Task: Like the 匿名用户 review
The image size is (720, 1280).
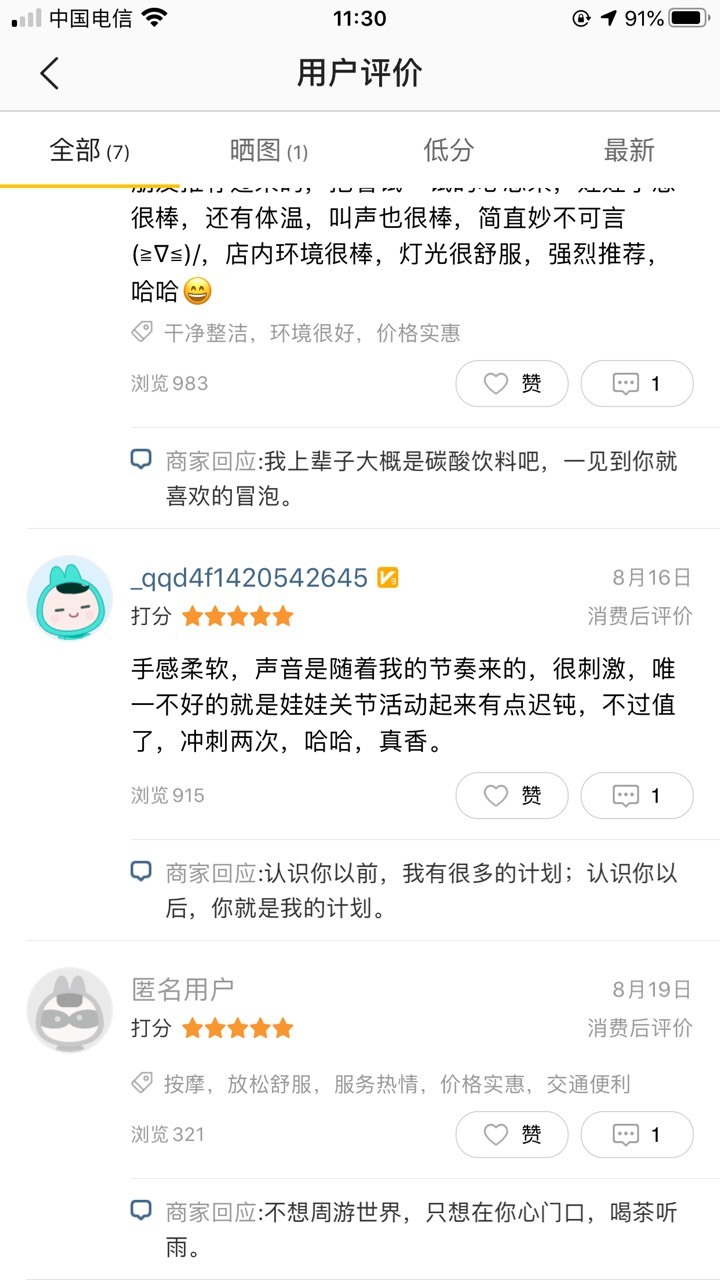Action: pos(512,1135)
